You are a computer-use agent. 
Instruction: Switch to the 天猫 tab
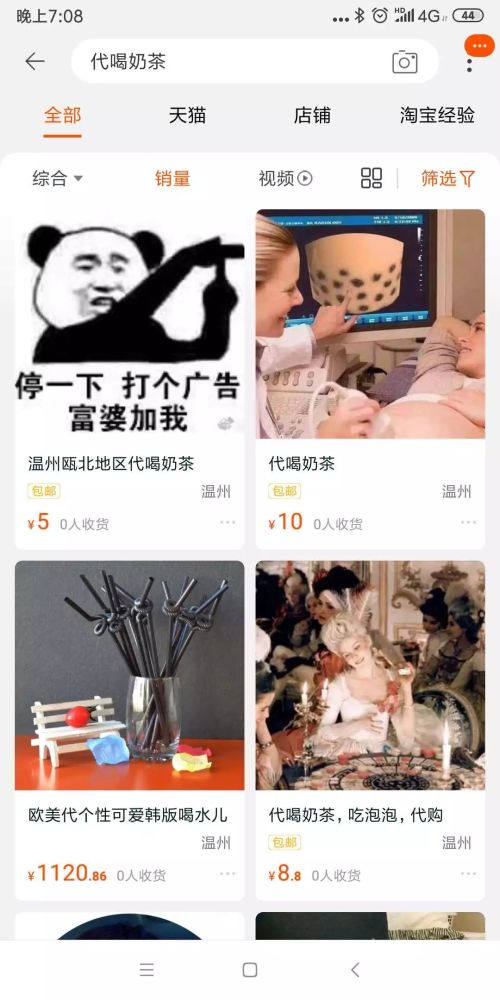point(187,115)
